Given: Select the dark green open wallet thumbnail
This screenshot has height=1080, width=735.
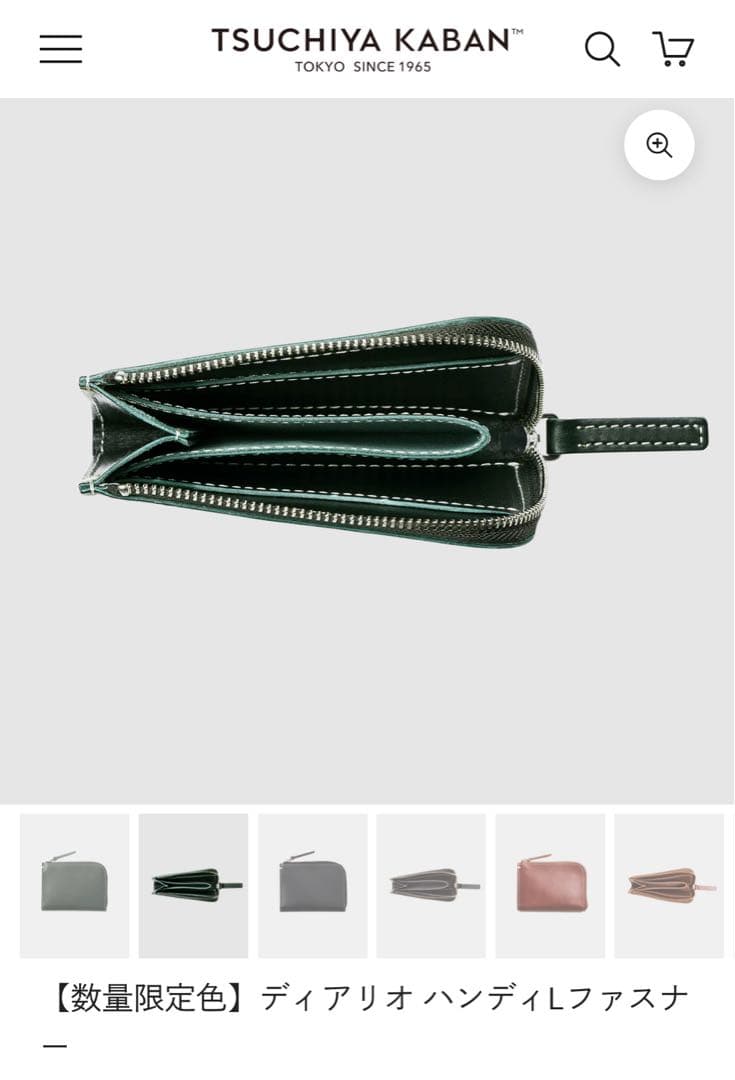Looking at the screenshot, I should click(193, 885).
